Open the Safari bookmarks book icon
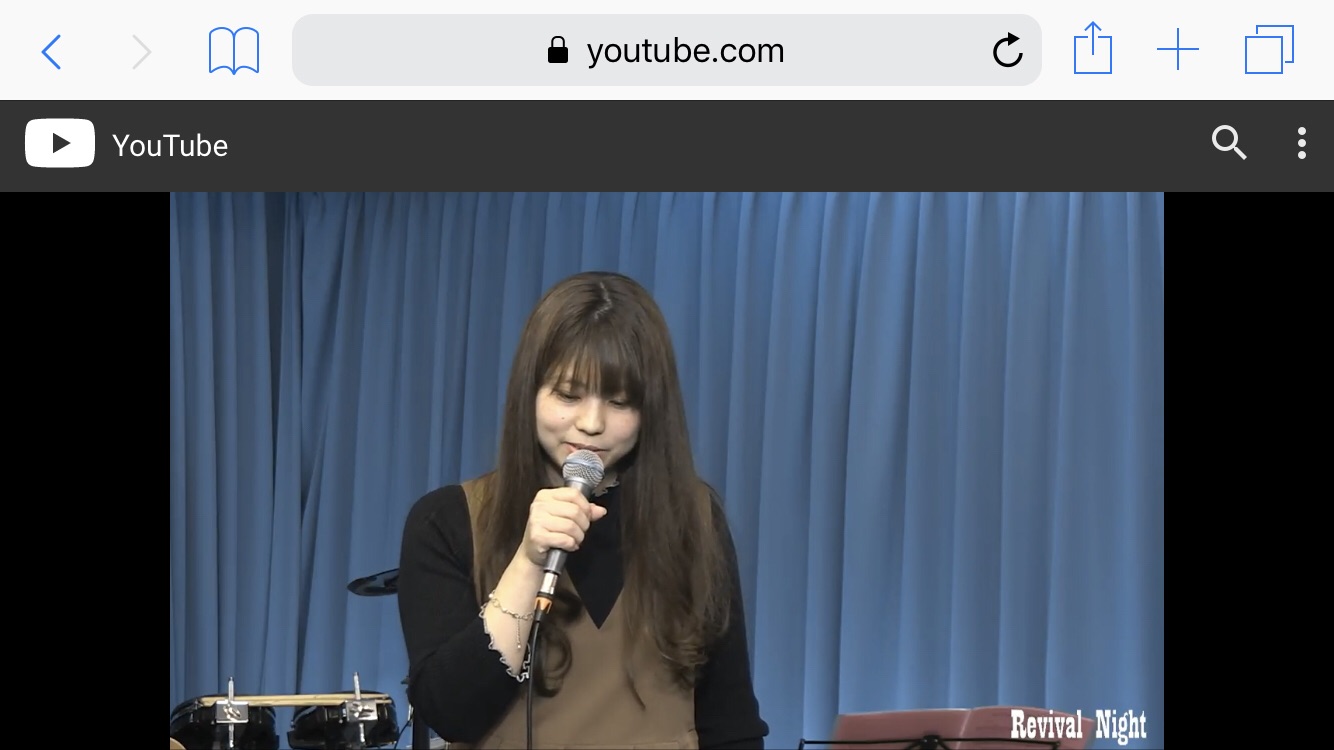 [x=234, y=51]
